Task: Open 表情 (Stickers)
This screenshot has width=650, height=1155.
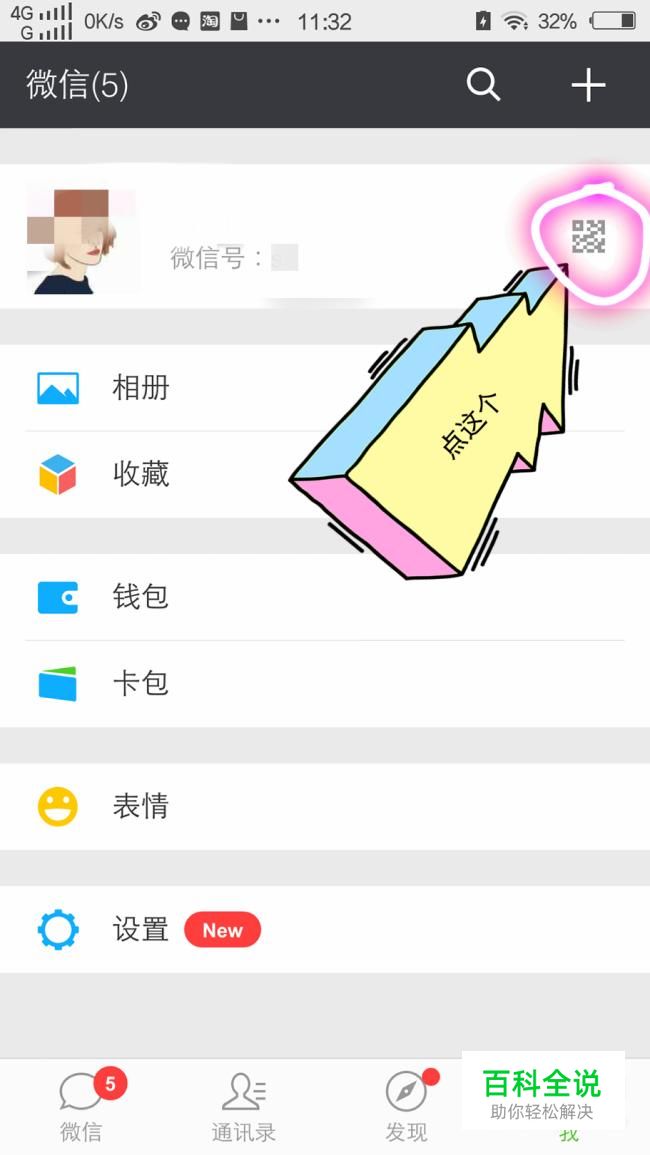Action: (140, 806)
